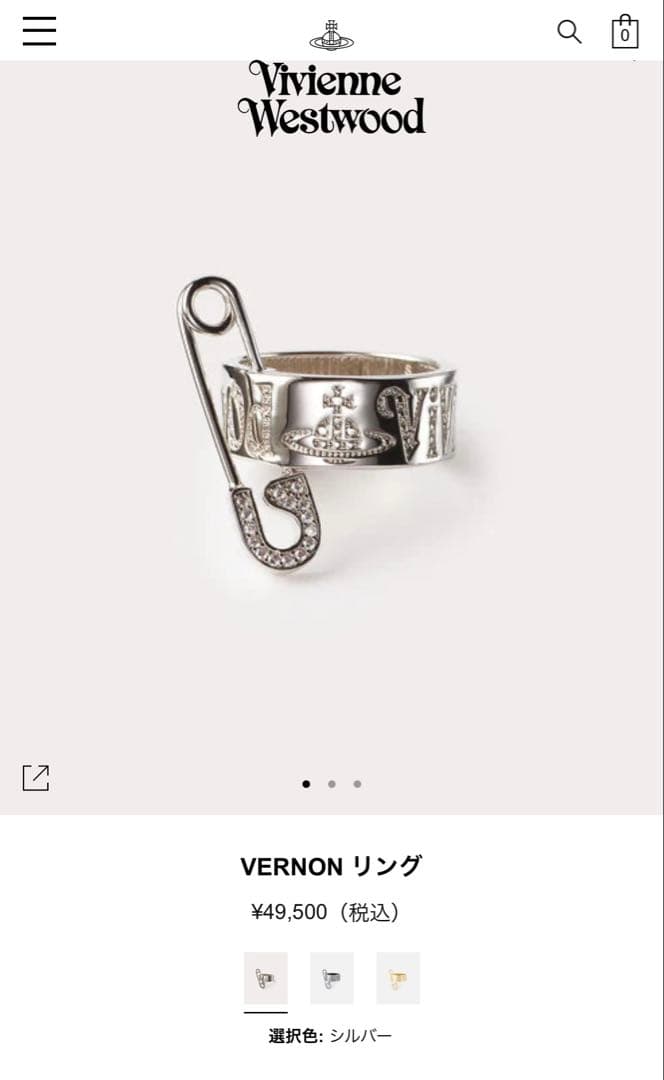The image size is (664, 1080).
Task: Choose the middle gunmetal color swatch
Action: pyautogui.click(x=332, y=978)
